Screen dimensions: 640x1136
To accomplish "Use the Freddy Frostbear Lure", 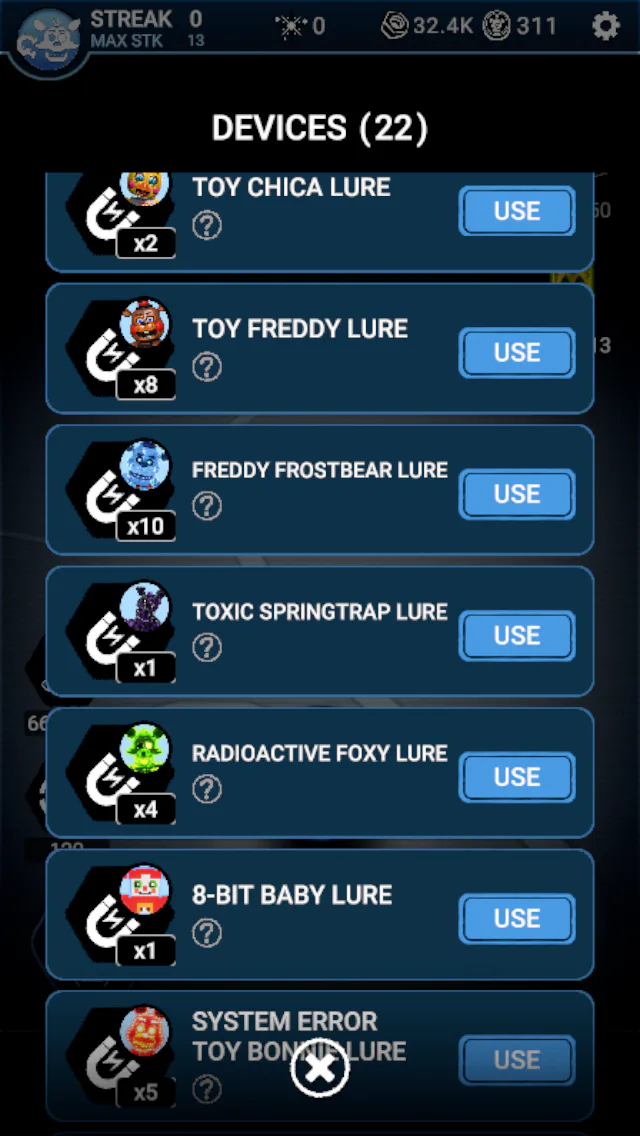I will (x=517, y=494).
